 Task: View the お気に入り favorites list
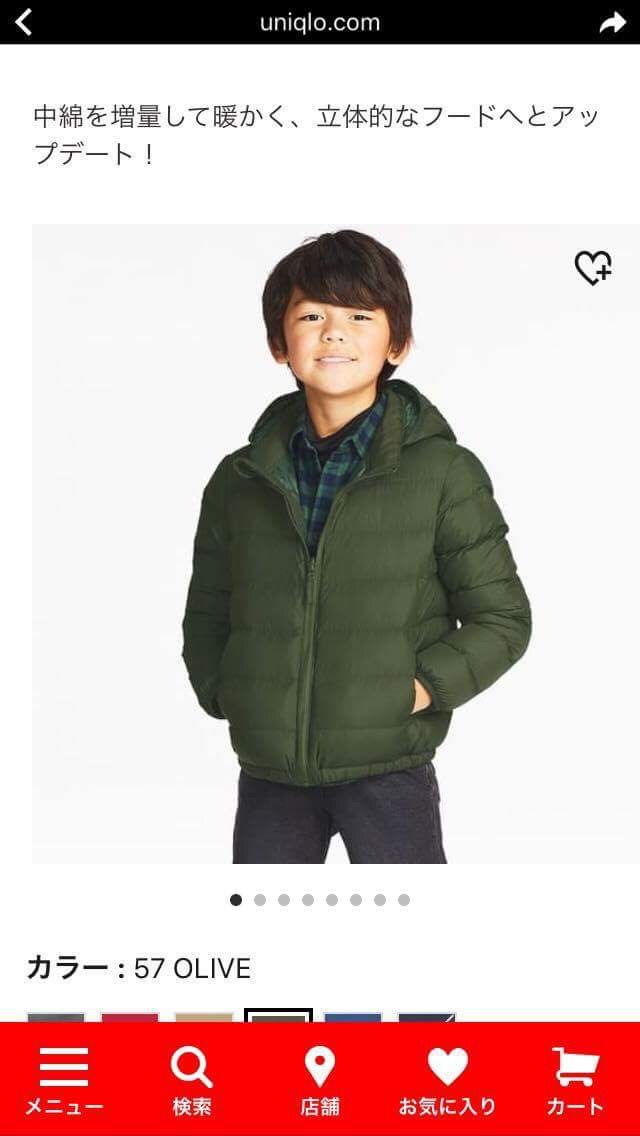(x=447, y=1080)
